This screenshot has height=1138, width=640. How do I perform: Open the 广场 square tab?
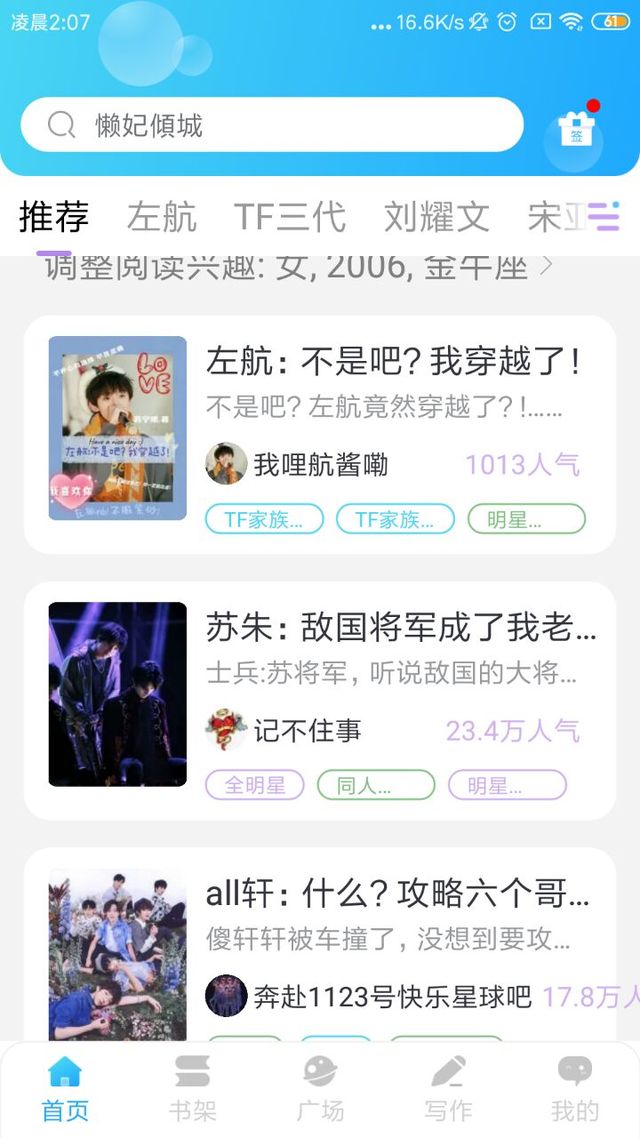coord(320,1088)
